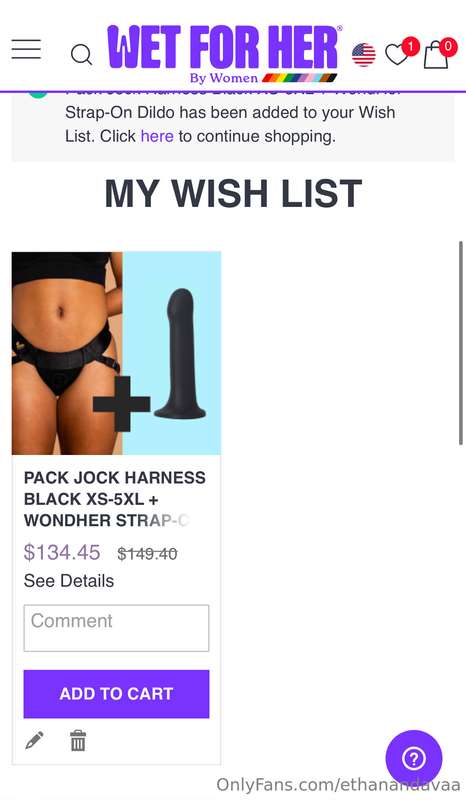Change country via the US flag icon
This screenshot has height=800, width=466.
coord(363,55)
